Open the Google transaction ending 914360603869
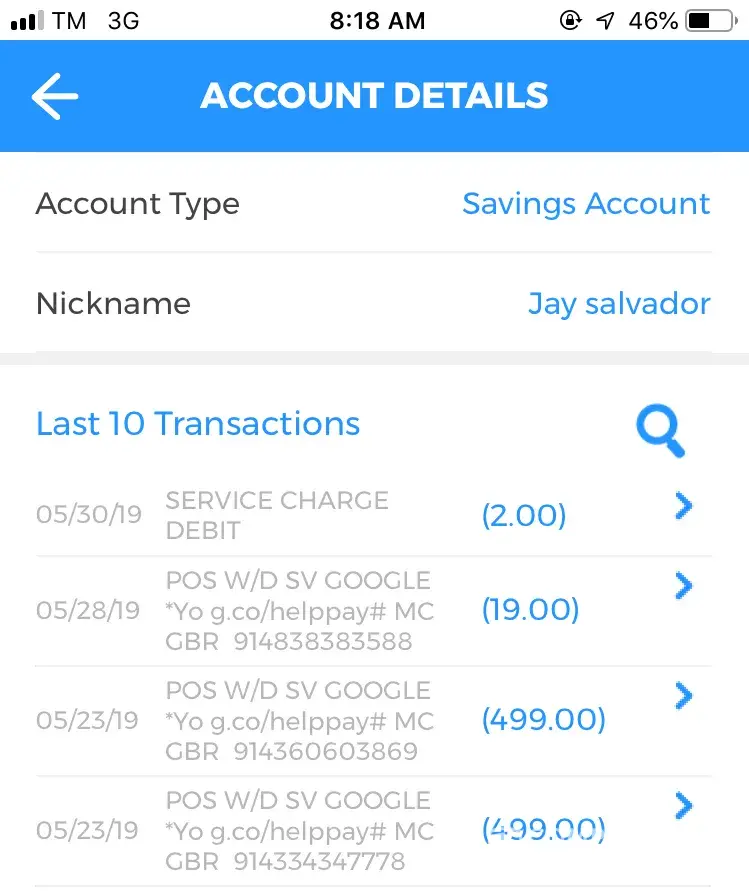Viewport: 749px width, 891px height. 683,696
